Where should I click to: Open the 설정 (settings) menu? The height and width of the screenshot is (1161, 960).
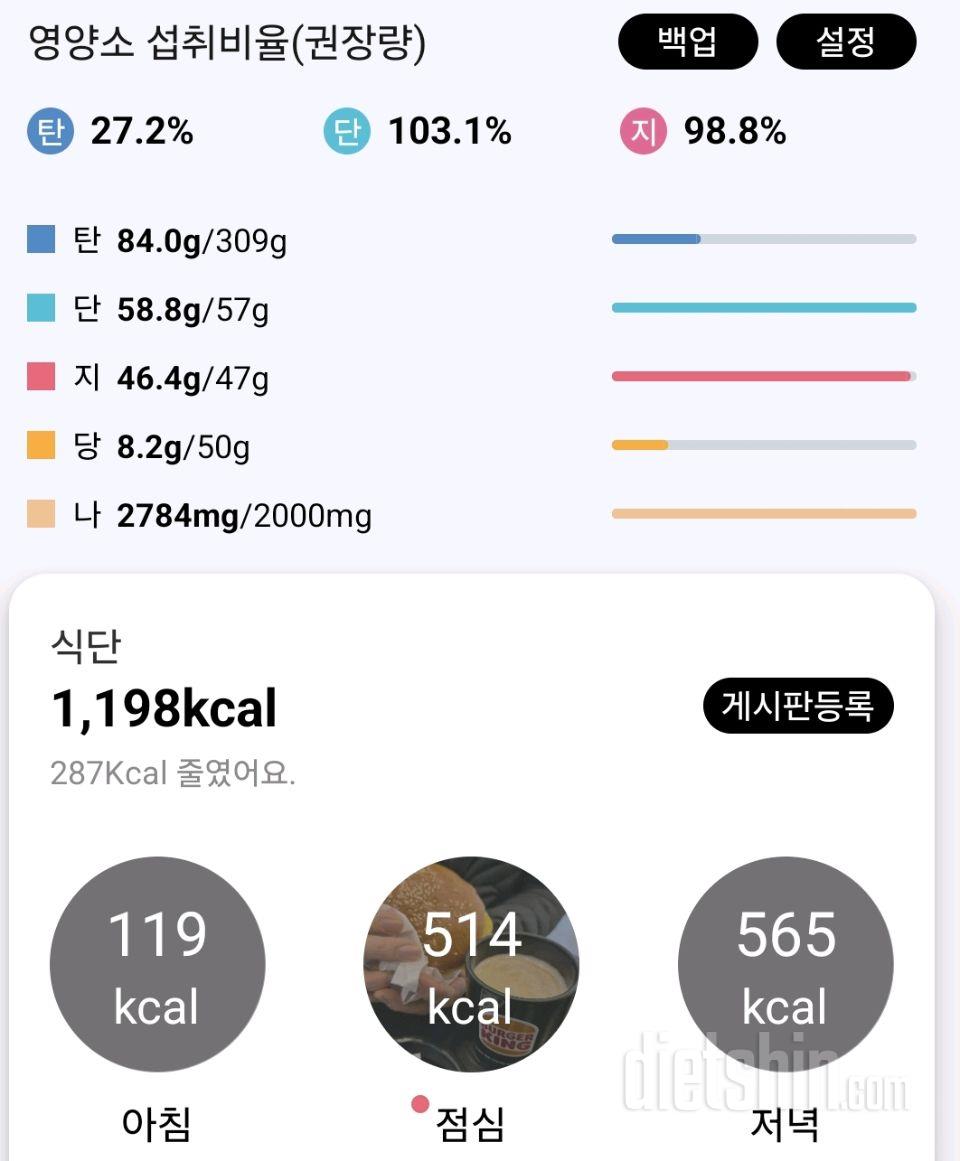845,39
